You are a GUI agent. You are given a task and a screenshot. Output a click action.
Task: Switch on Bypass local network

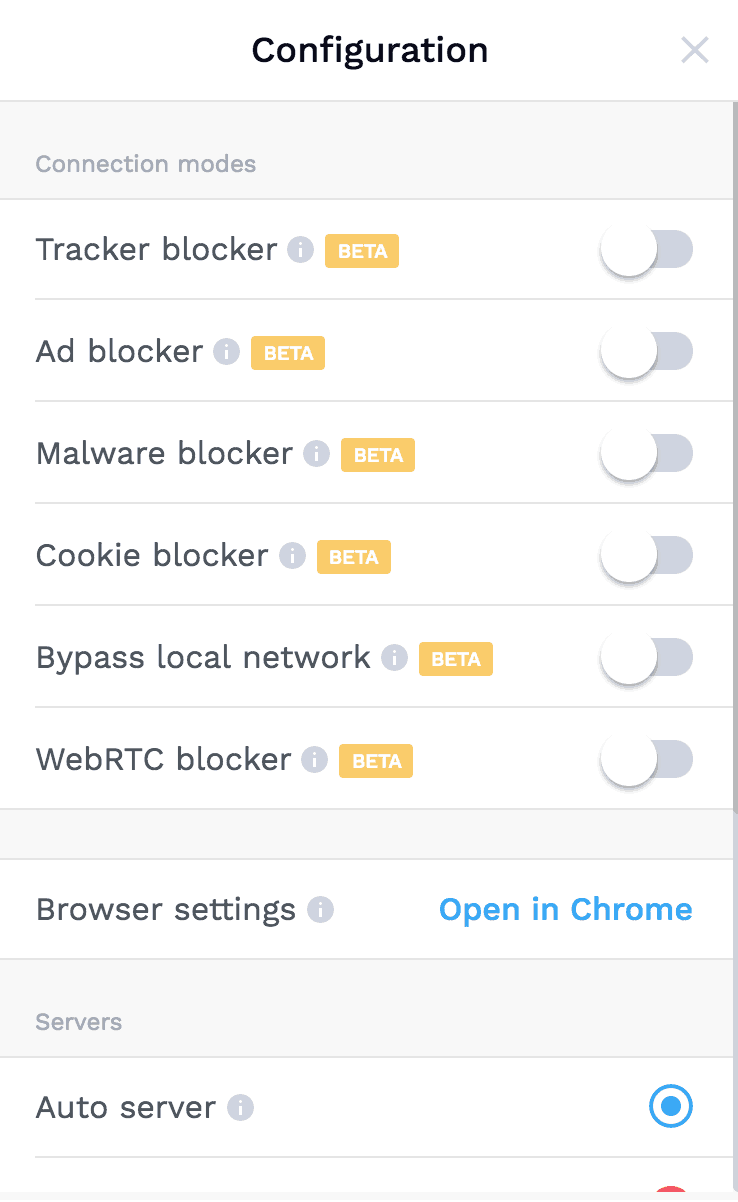point(647,657)
